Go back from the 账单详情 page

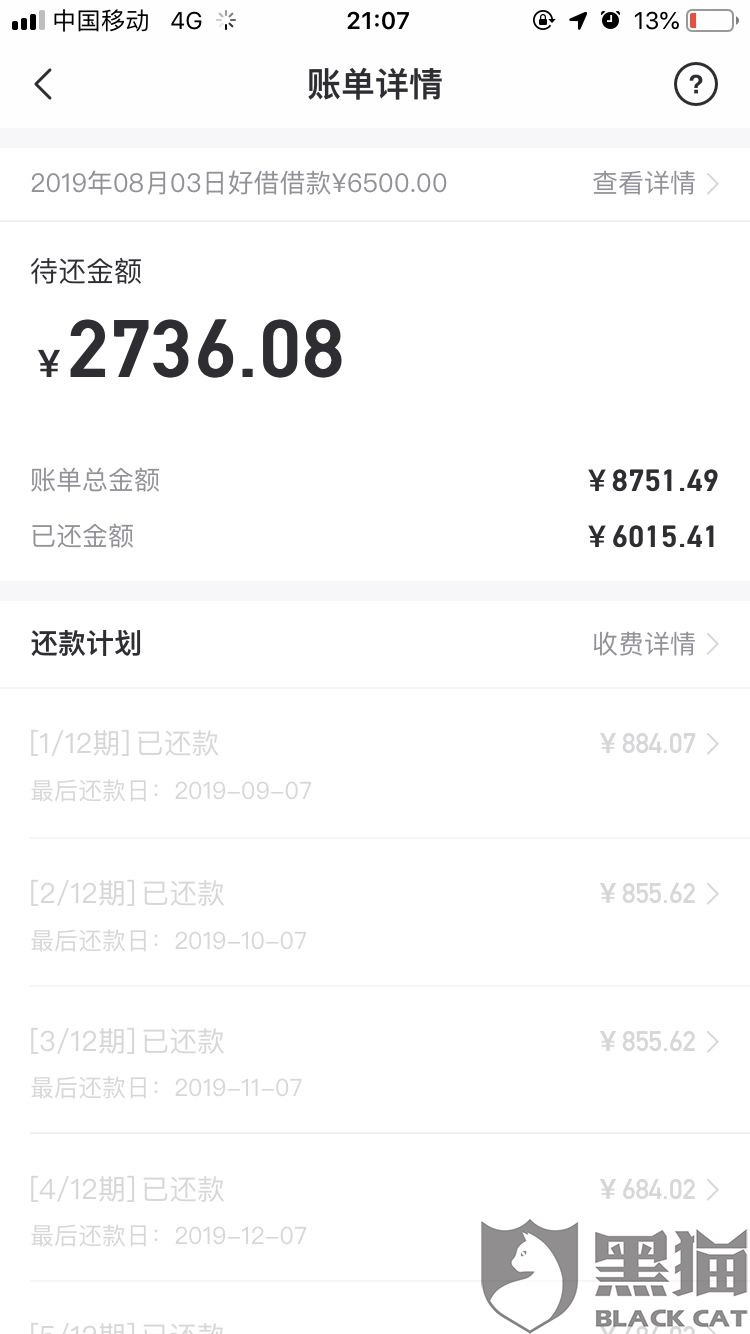tap(43, 85)
